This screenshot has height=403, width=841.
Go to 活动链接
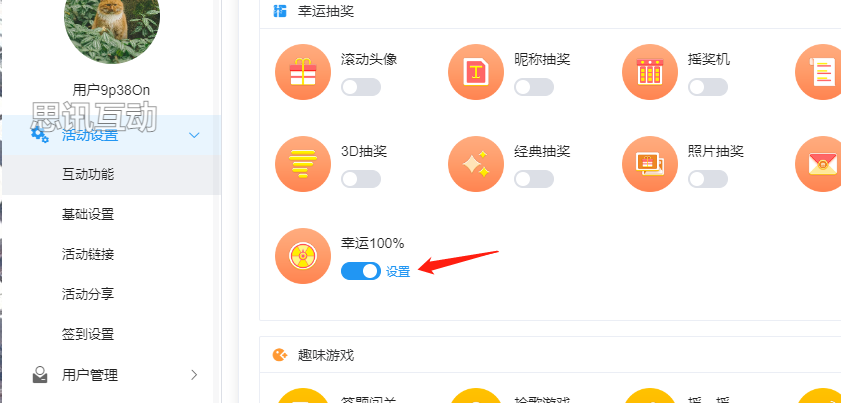[x=88, y=254]
